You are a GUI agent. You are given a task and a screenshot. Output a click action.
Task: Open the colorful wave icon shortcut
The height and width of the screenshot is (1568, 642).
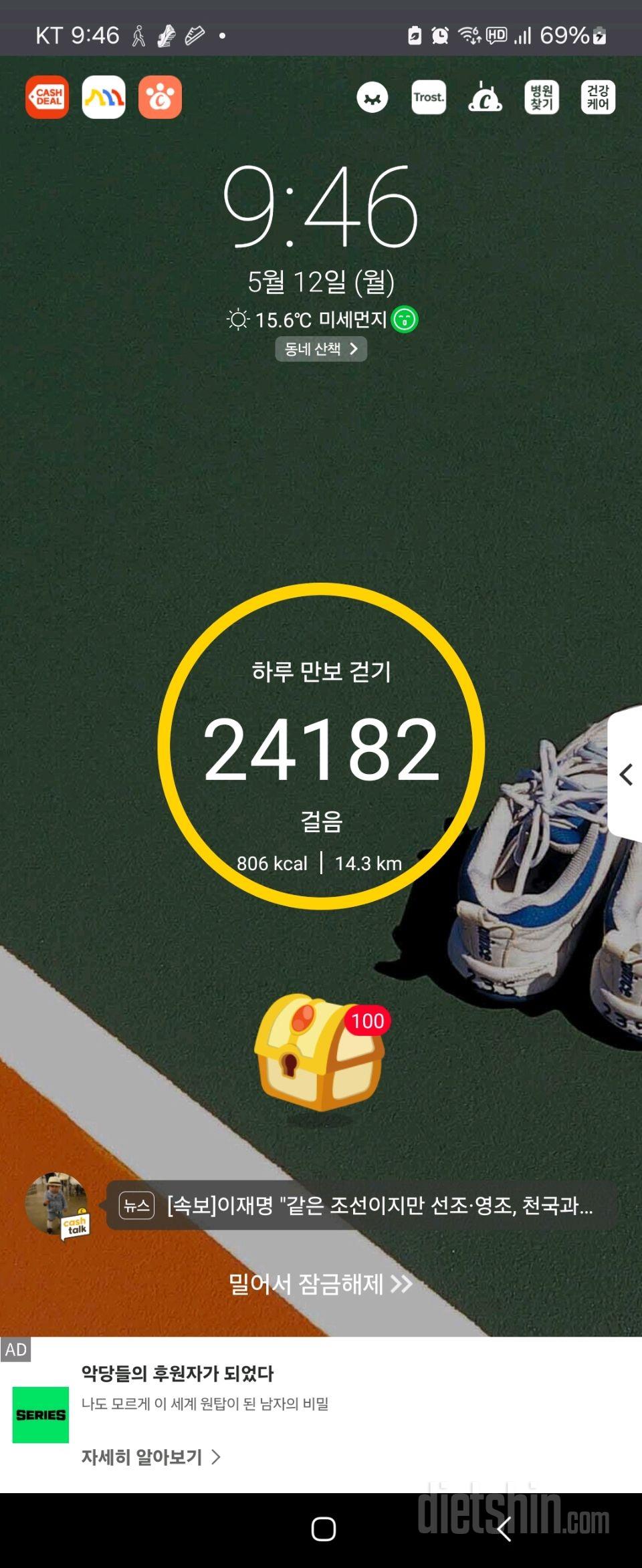coord(104,98)
